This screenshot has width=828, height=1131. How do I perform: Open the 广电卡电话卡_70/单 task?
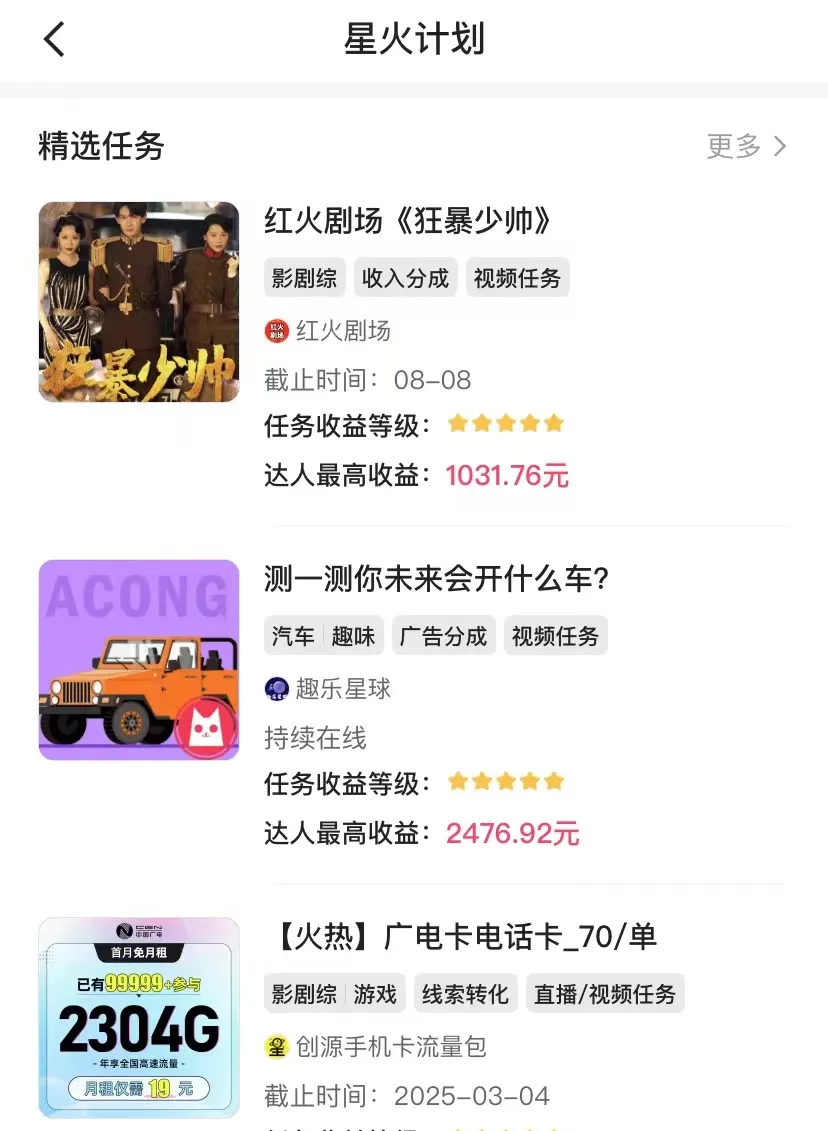460,937
